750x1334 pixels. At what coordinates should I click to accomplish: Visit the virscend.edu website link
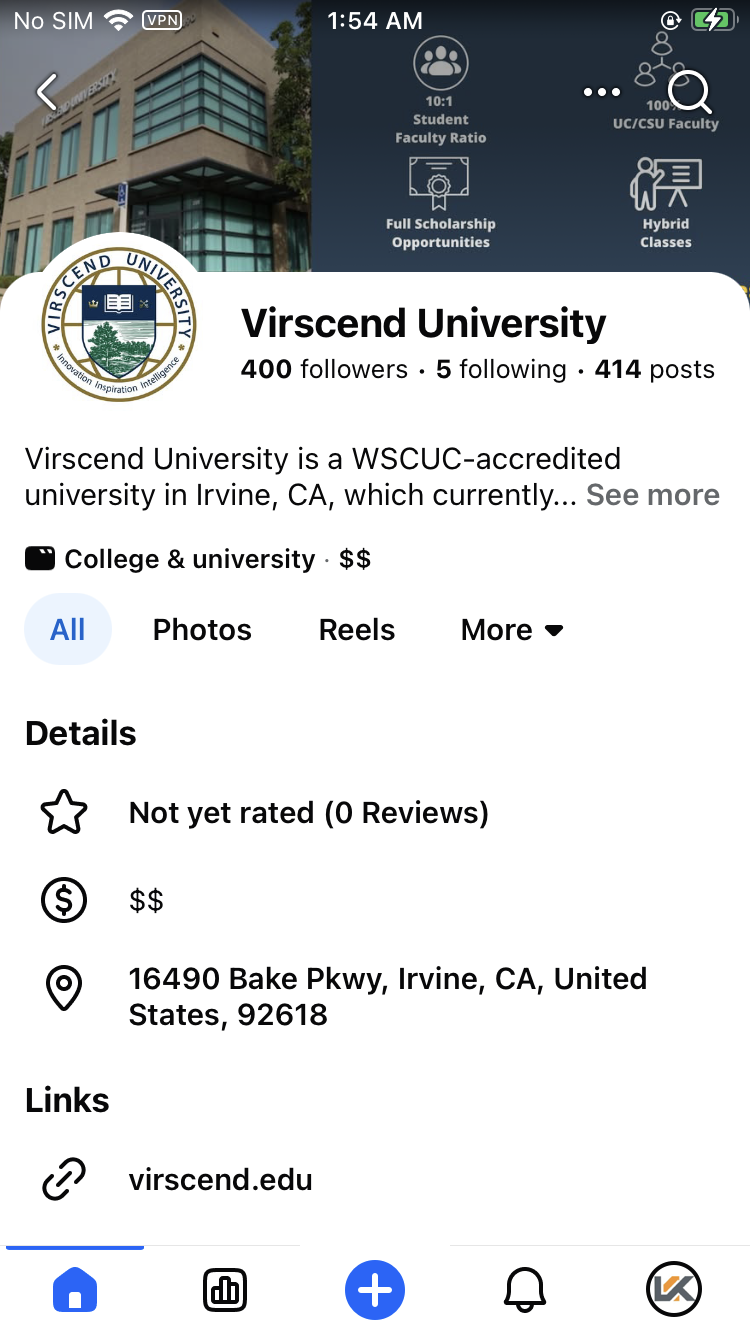[x=220, y=1180]
